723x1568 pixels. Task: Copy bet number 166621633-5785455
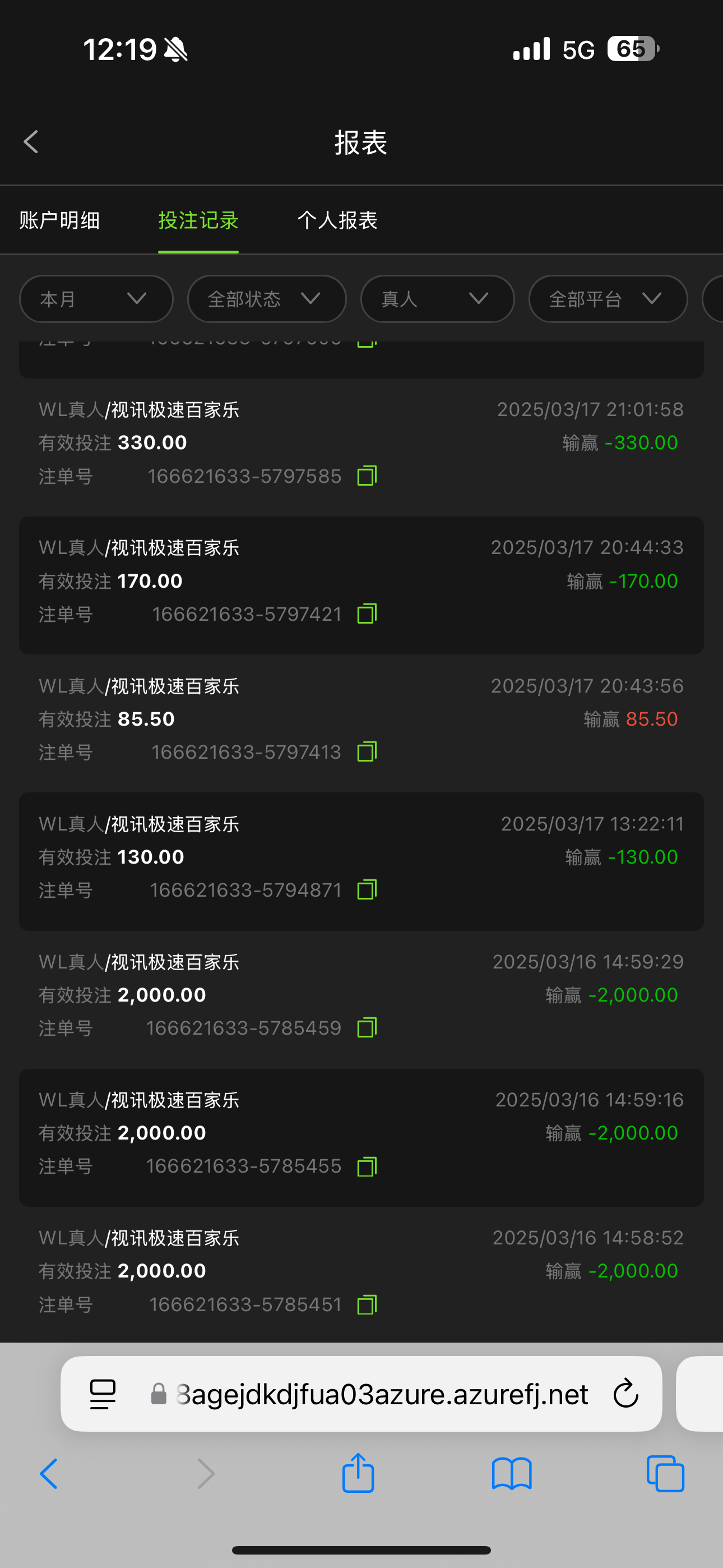click(x=367, y=1166)
